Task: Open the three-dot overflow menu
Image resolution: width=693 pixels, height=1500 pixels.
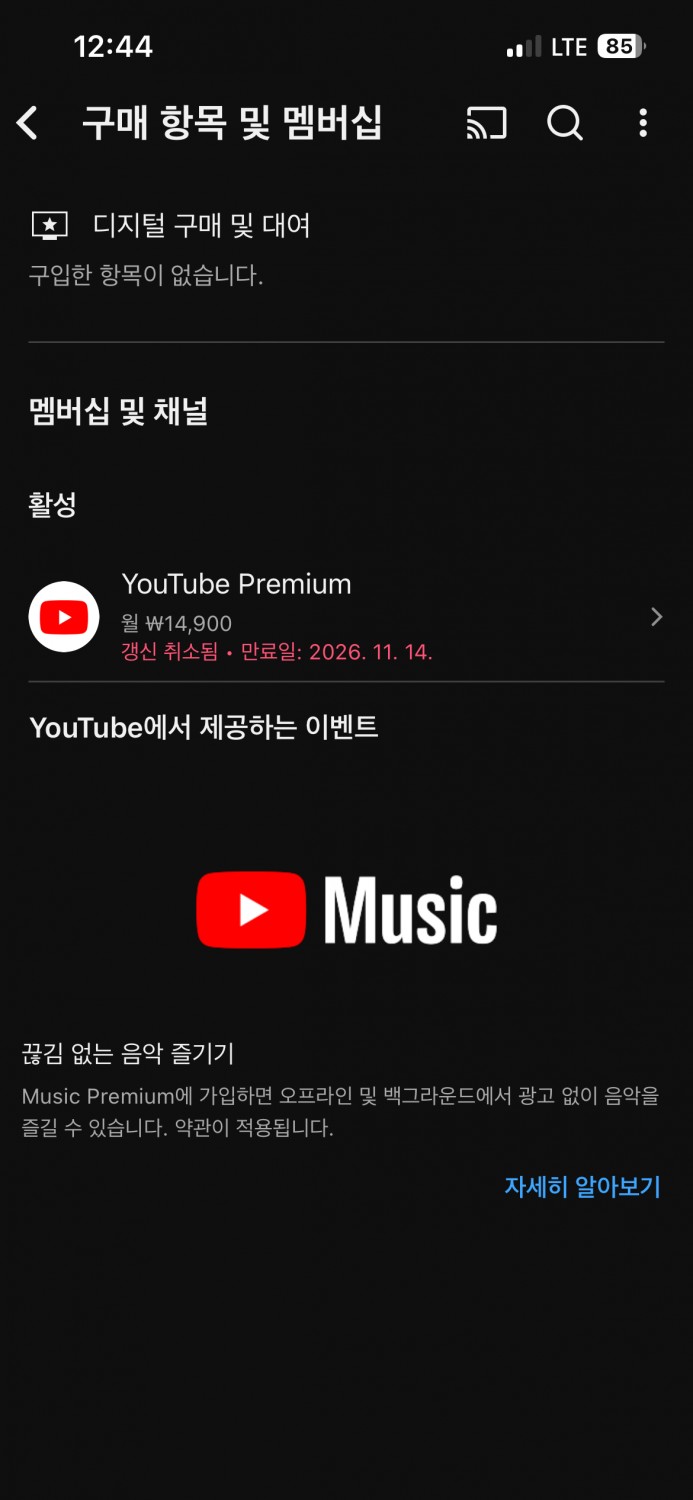Action: [x=642, y=123]
